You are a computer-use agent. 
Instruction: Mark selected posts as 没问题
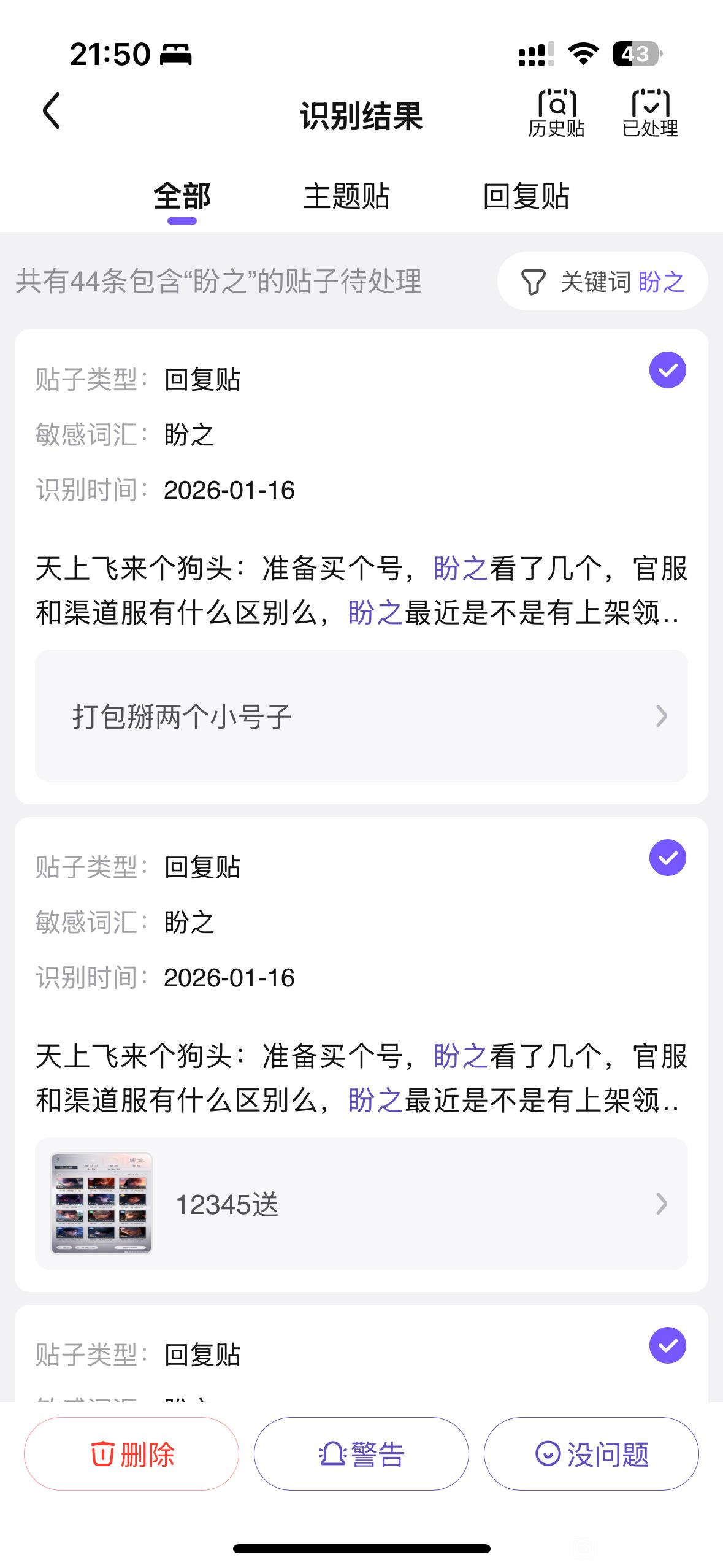click(591, 1453)
